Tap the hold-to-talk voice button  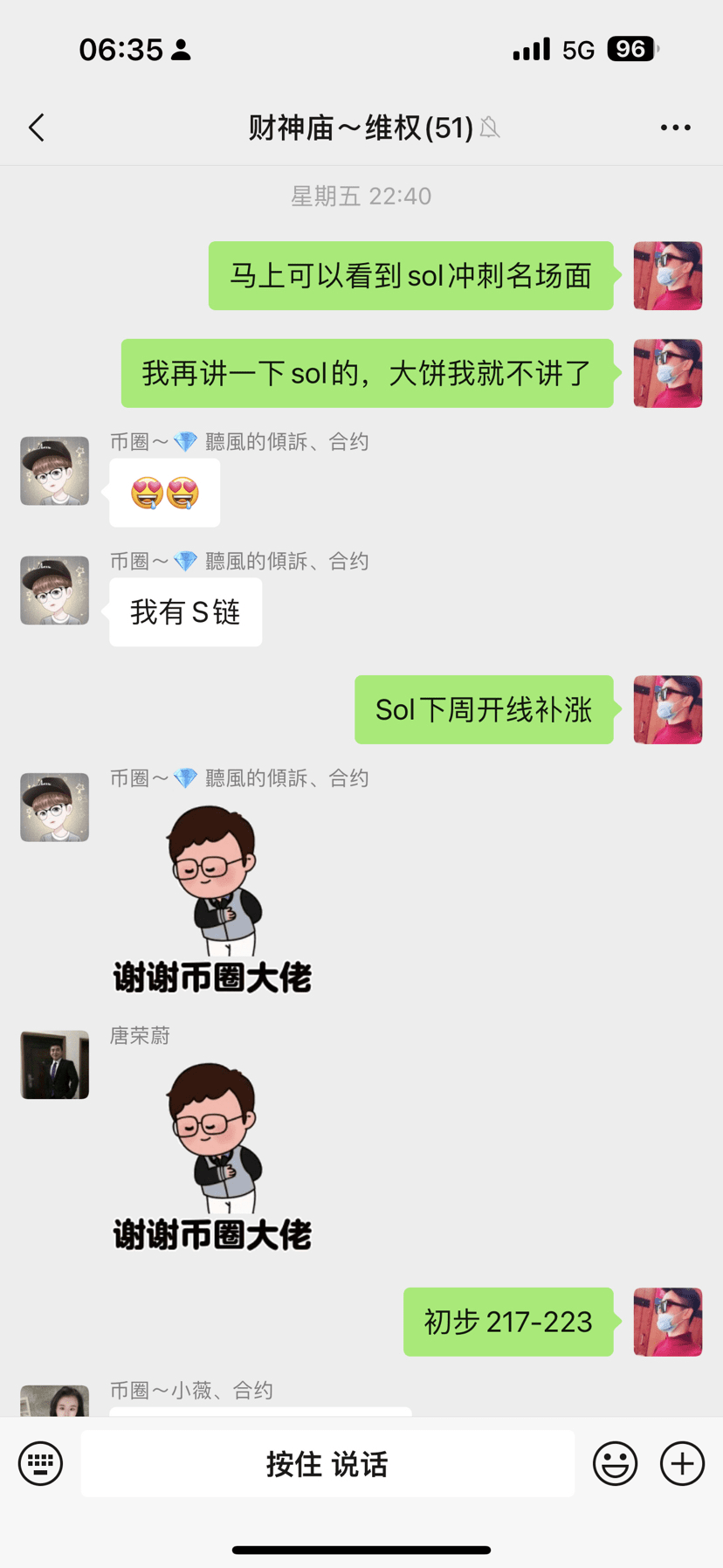(327, 1463)
